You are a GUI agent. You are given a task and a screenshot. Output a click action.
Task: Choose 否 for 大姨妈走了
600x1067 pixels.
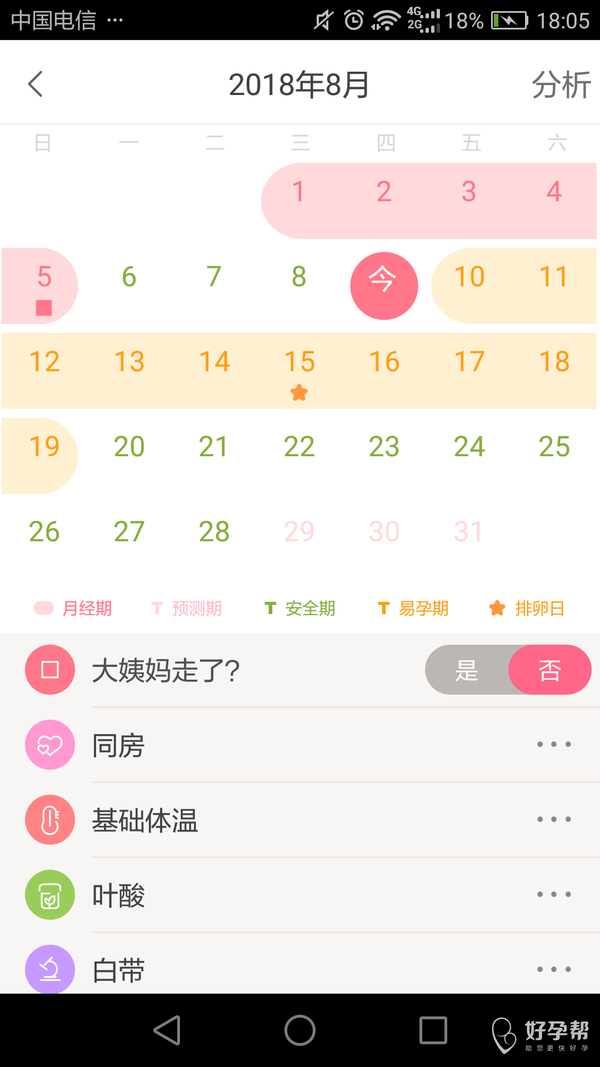(549, 670)
